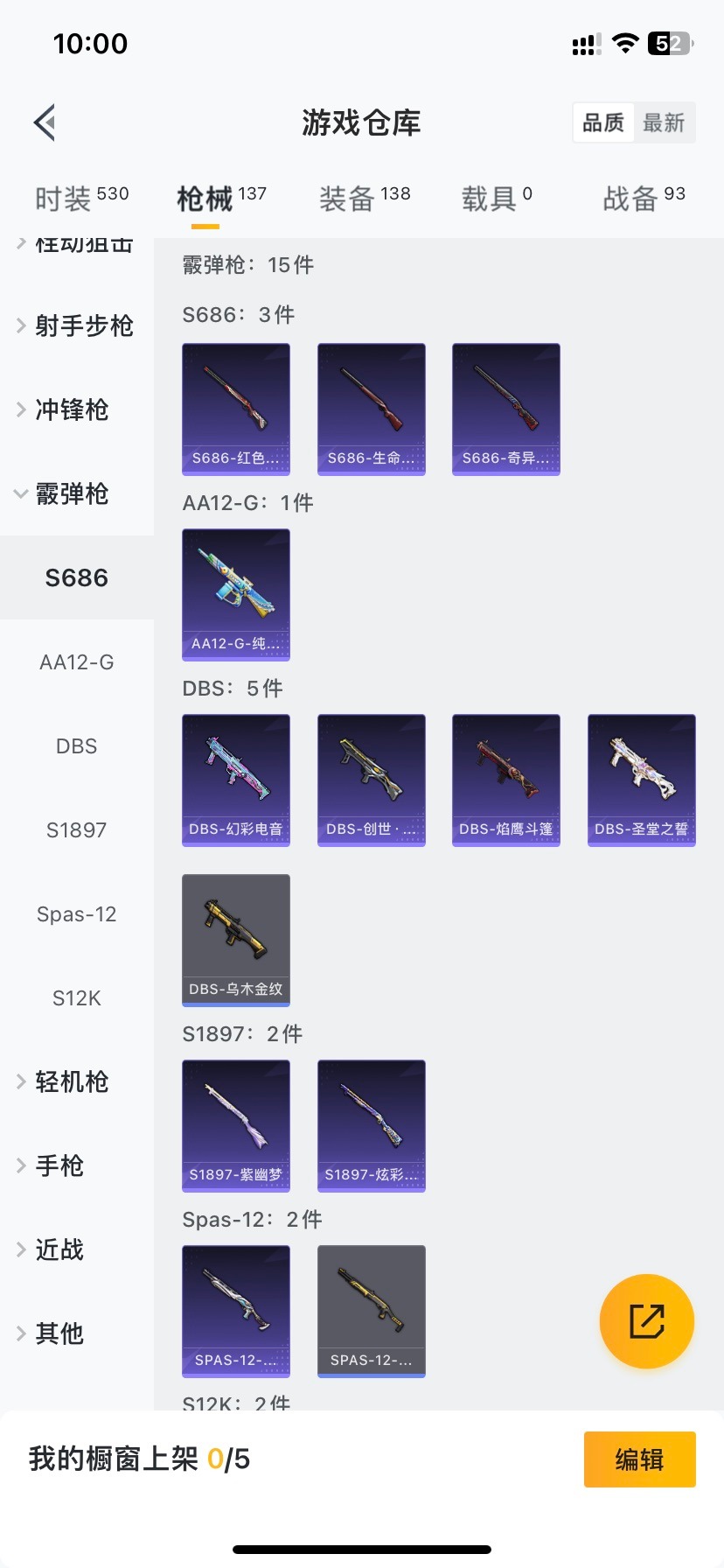Select AA12-G in the sidebar
724x1568 pixels.
77,662
